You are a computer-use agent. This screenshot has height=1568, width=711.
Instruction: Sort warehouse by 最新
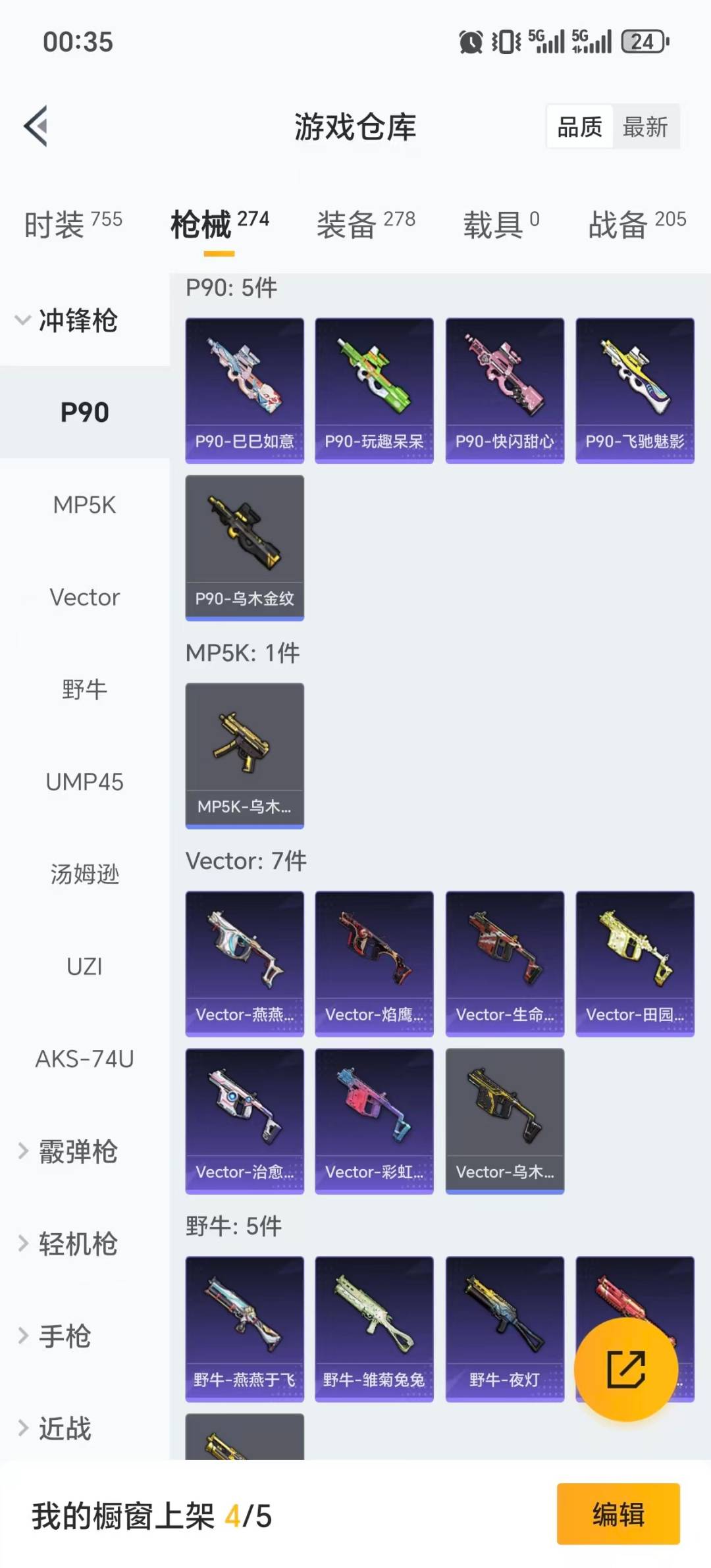pyautogui.click(x=645, y=126)
